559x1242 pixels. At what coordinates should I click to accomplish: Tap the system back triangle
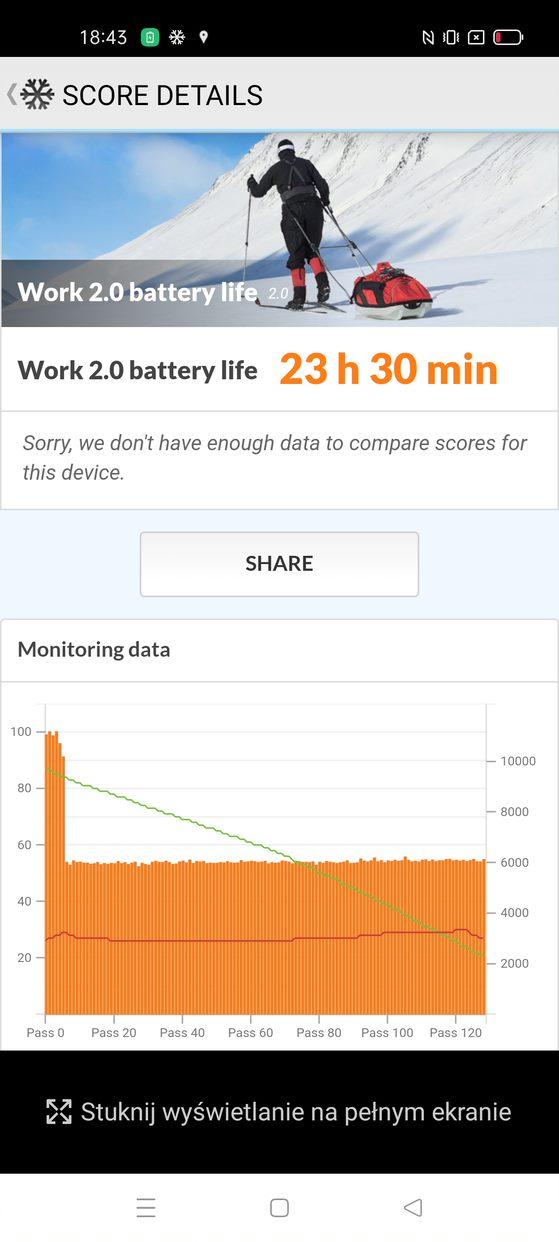click(413, 1208)
